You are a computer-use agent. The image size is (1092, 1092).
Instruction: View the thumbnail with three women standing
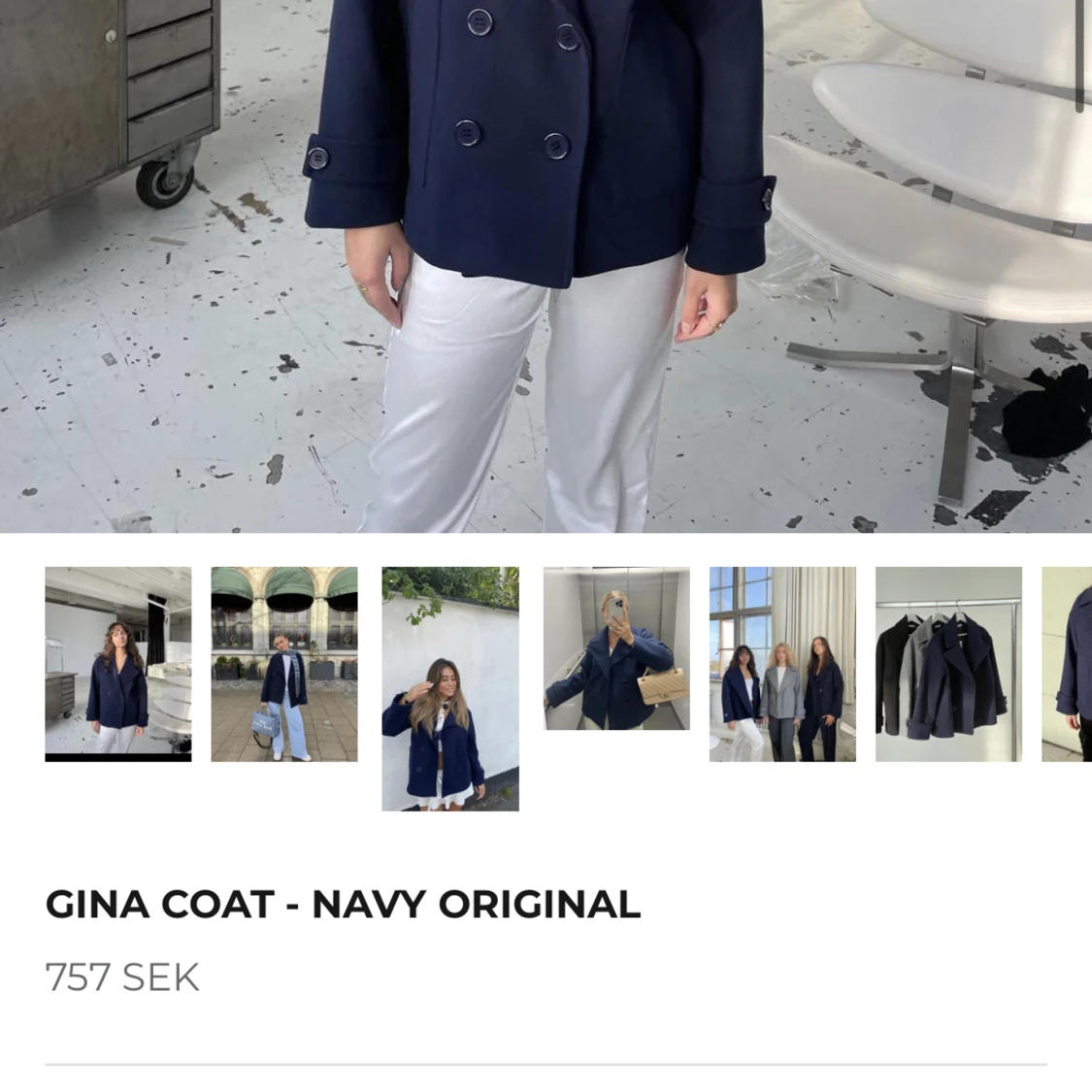(x=782, y=664)
